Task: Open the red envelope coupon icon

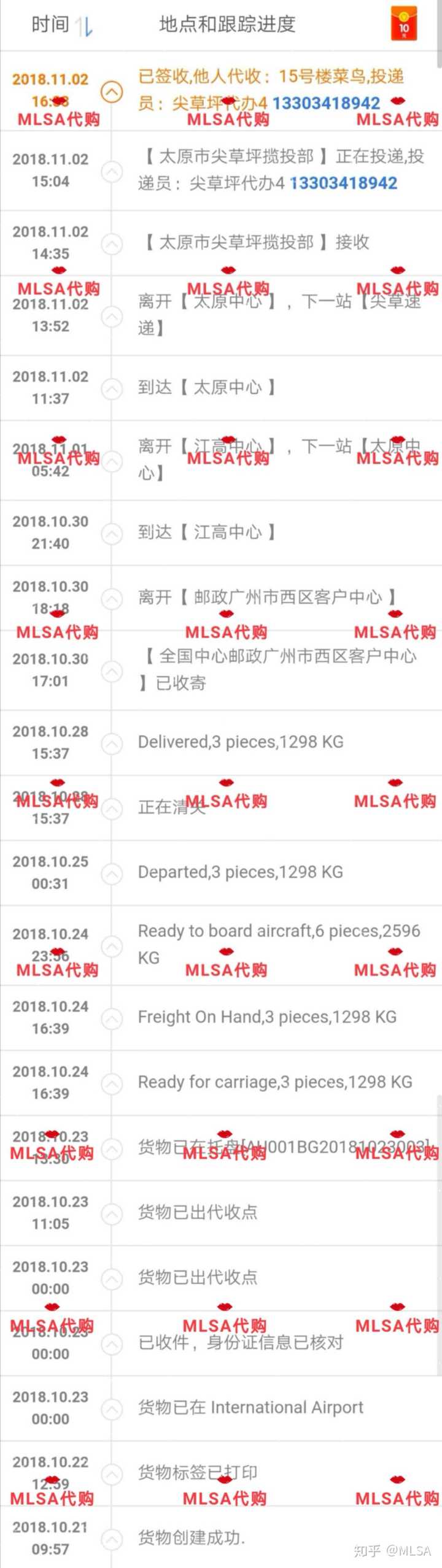Action: (x=403, y=24)
